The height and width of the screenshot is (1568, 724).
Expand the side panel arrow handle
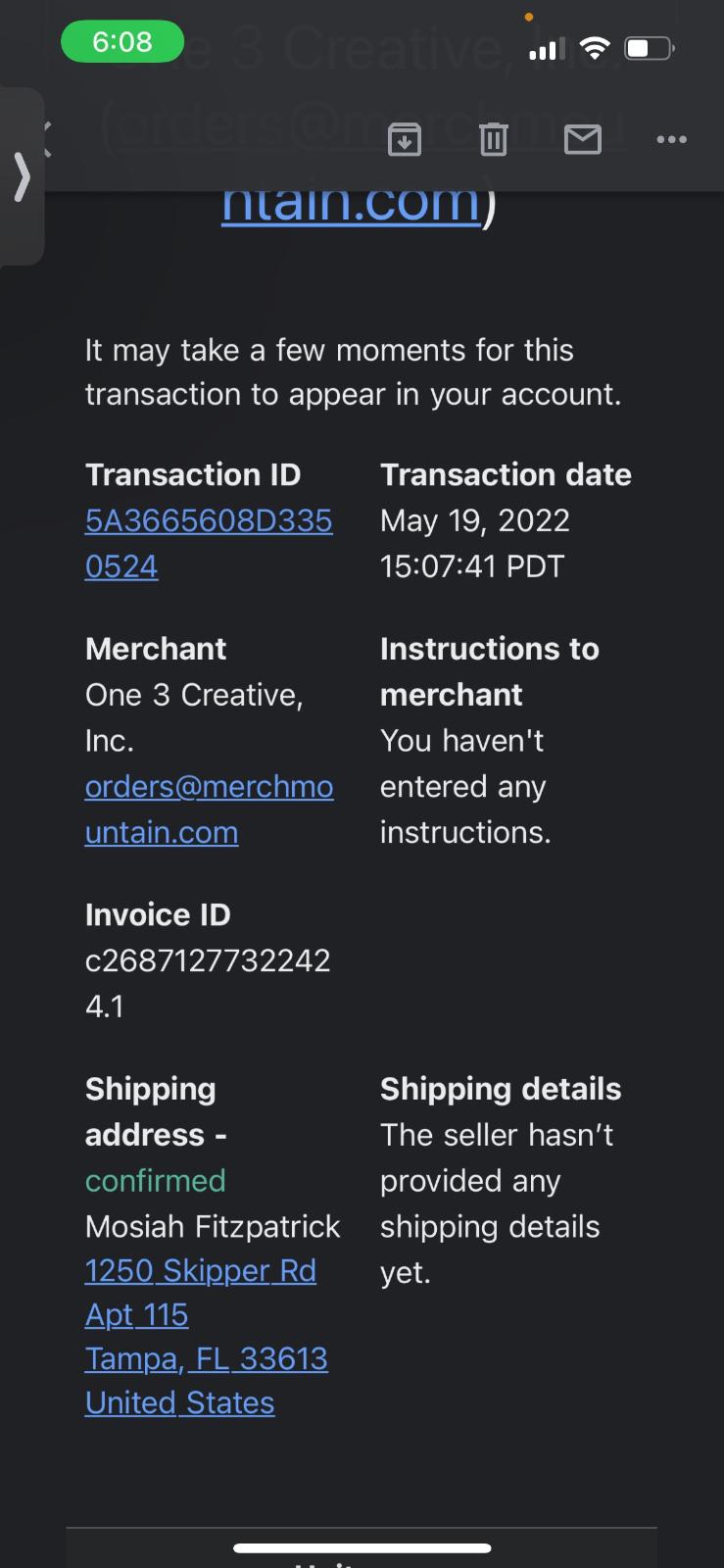[22, 177]
